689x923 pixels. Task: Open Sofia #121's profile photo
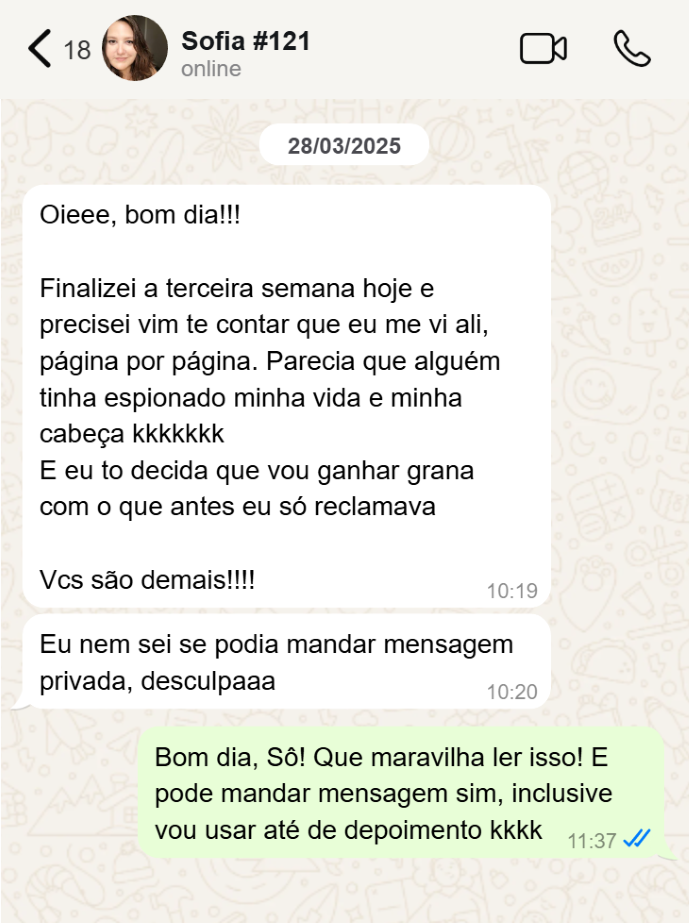[135, 49]
